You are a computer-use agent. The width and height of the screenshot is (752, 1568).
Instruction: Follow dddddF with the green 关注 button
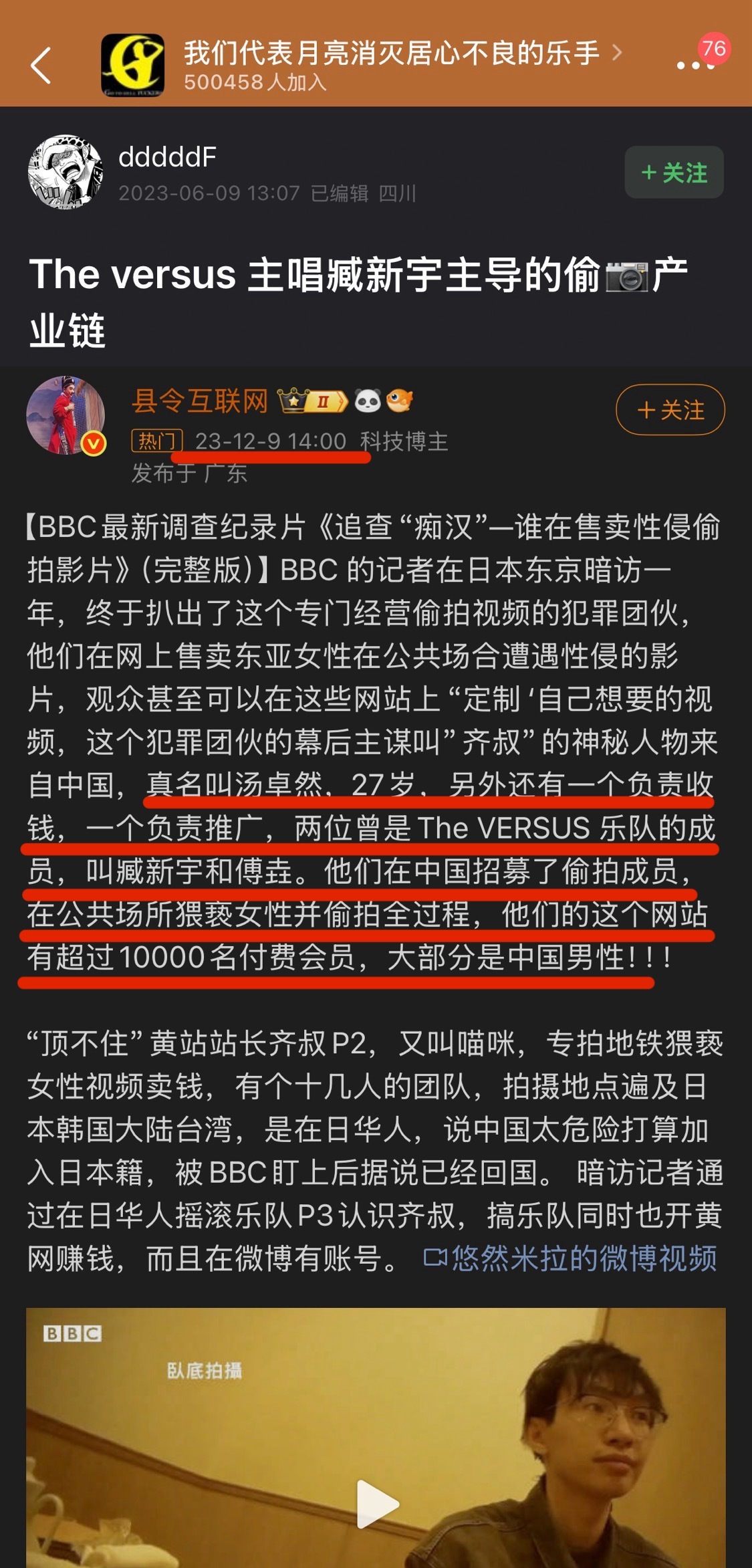[674, 173]
